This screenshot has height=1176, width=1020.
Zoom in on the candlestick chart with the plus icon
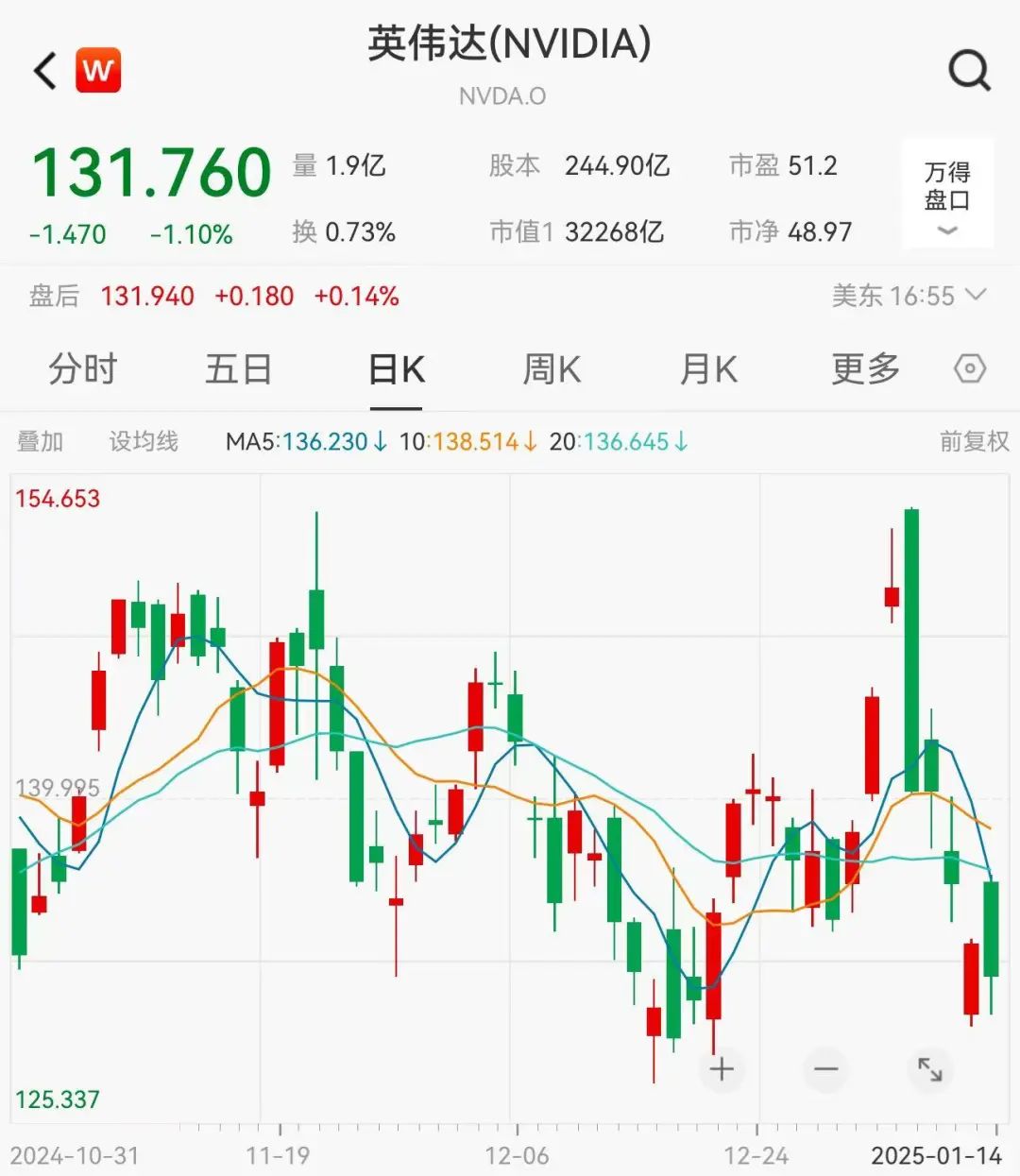[722, 1069]
